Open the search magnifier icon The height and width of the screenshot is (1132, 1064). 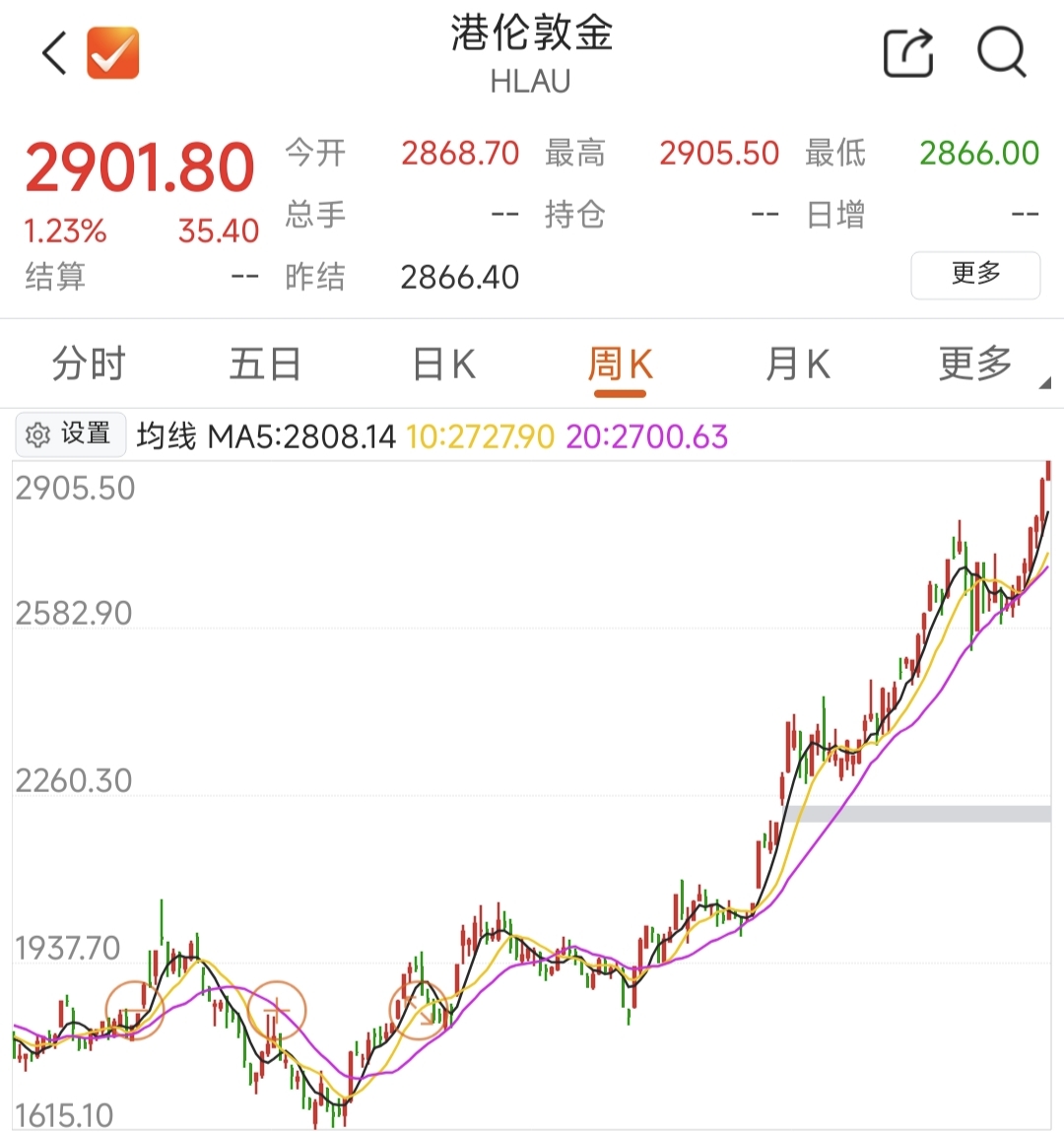click(x=1002, y=52)
